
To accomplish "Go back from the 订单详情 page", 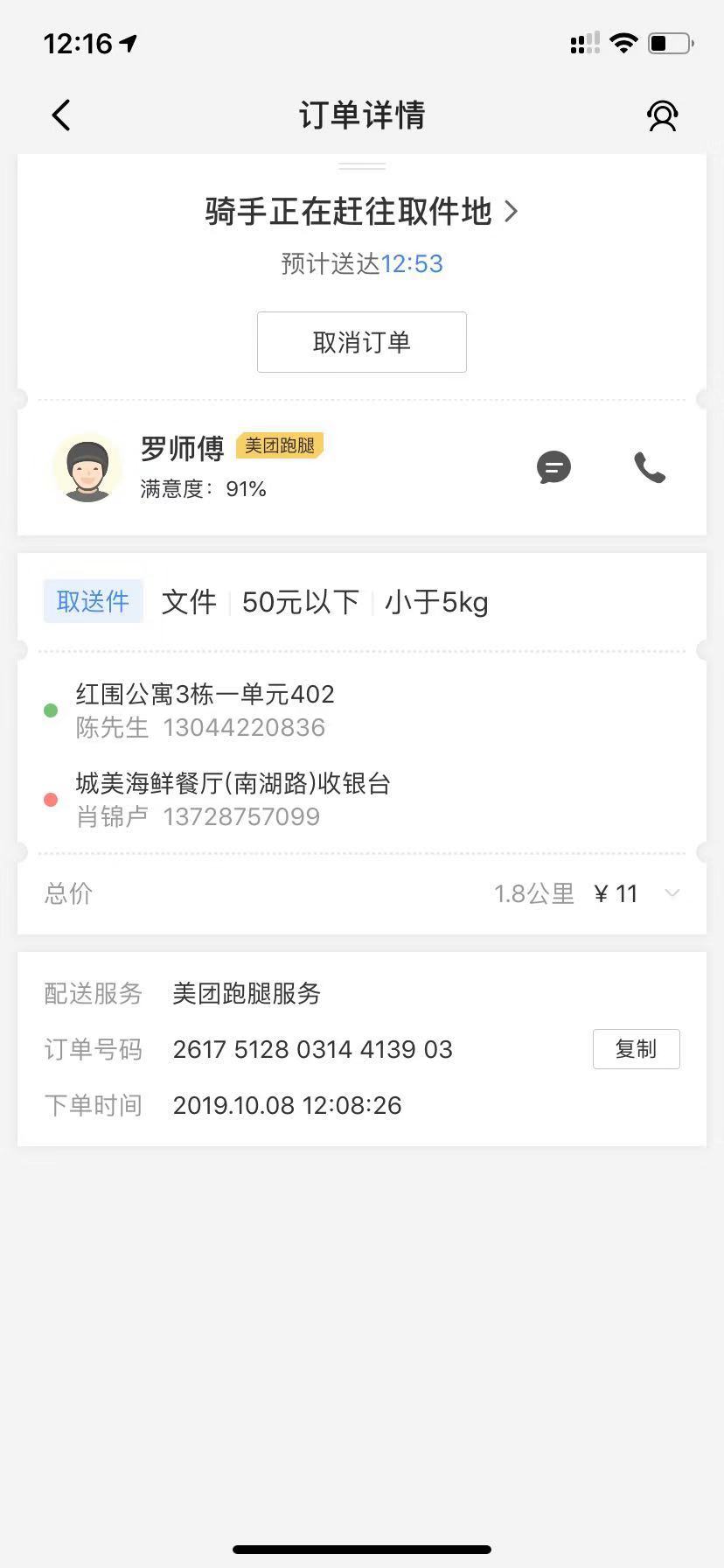I will tap(61, 115).
